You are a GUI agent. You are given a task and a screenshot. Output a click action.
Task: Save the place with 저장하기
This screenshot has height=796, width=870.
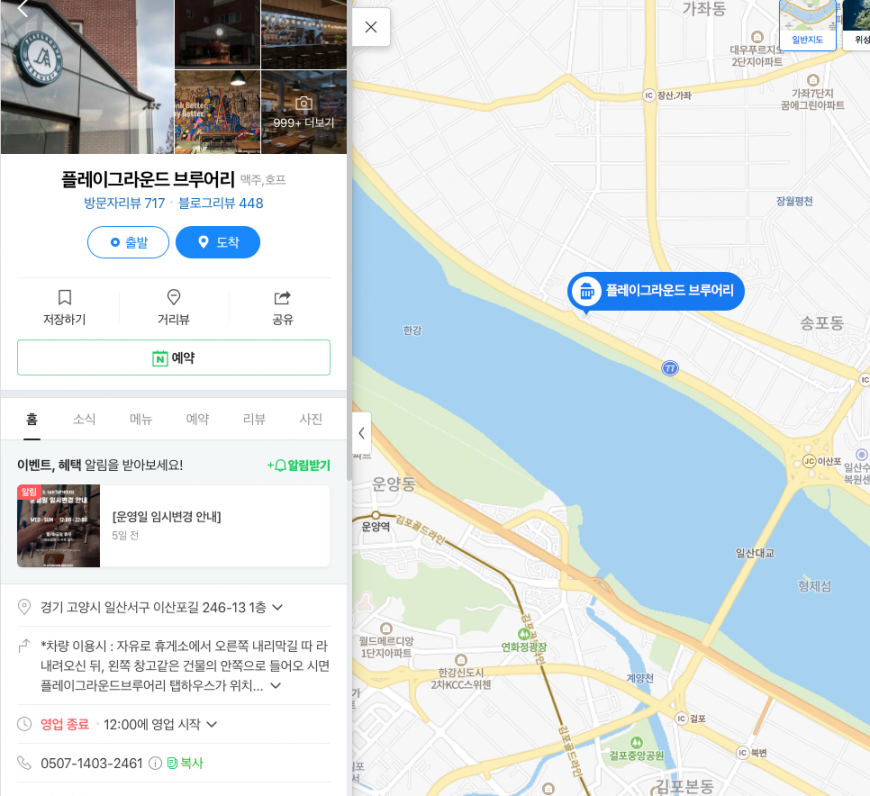coord(64,308)
